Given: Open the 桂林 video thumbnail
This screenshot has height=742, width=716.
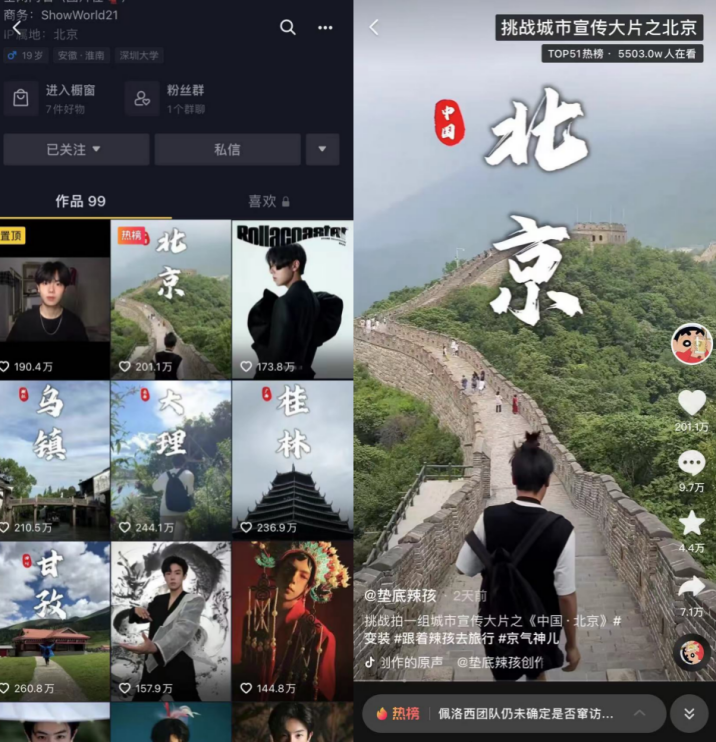Looking at the screenshot, I should click(292, 460).
